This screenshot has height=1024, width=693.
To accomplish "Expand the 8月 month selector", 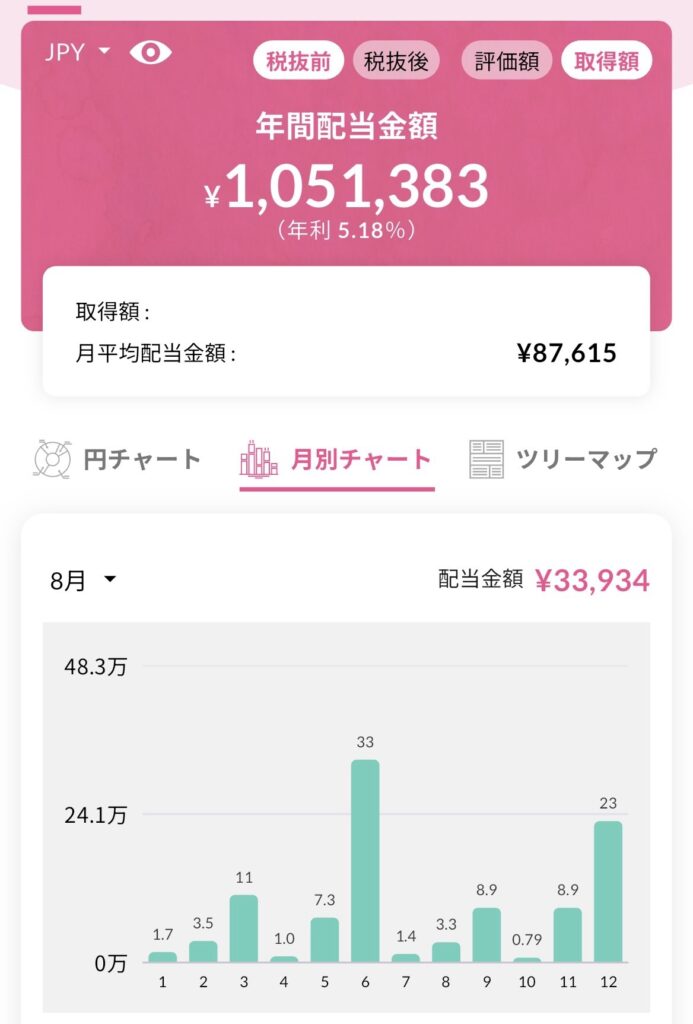I will [x=84, y=581].
